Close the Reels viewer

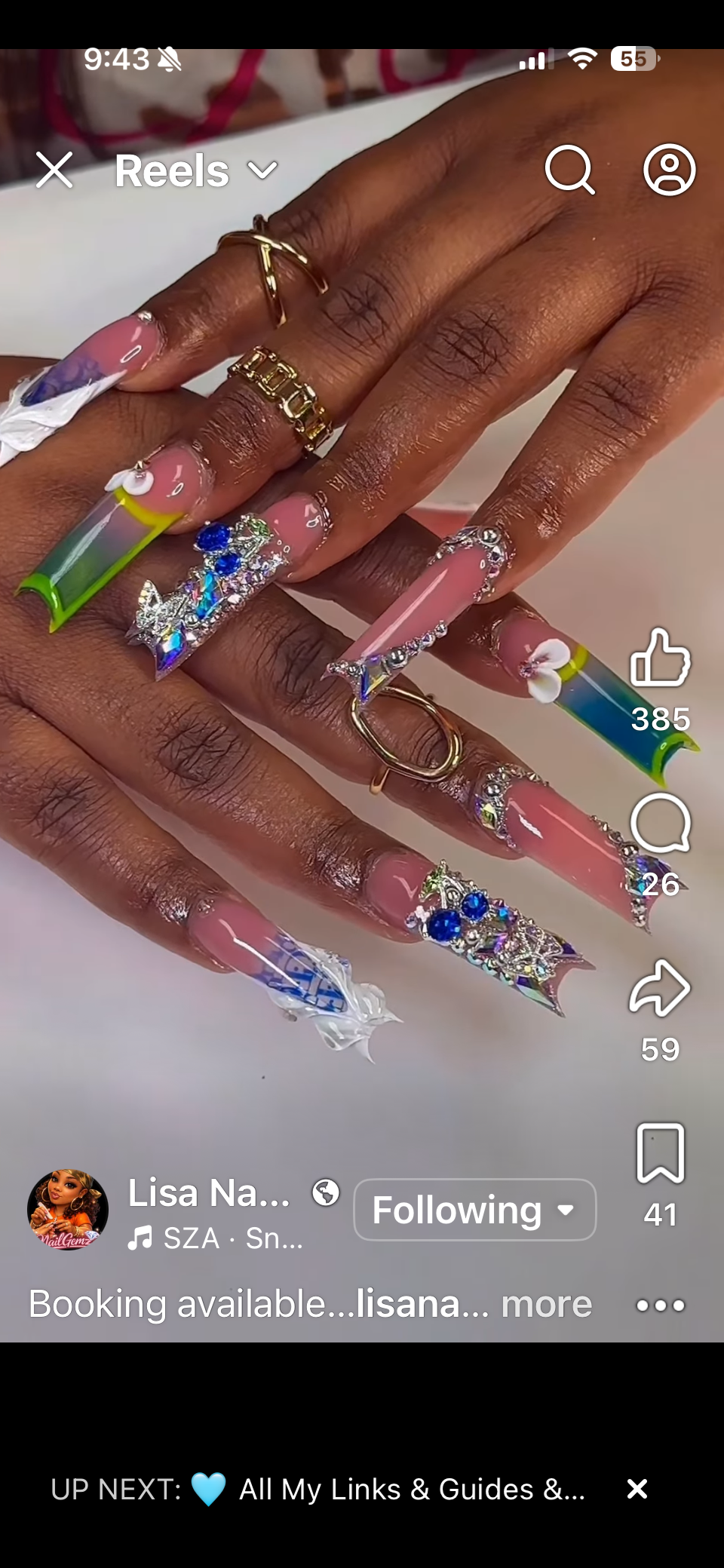pos(54,170)
